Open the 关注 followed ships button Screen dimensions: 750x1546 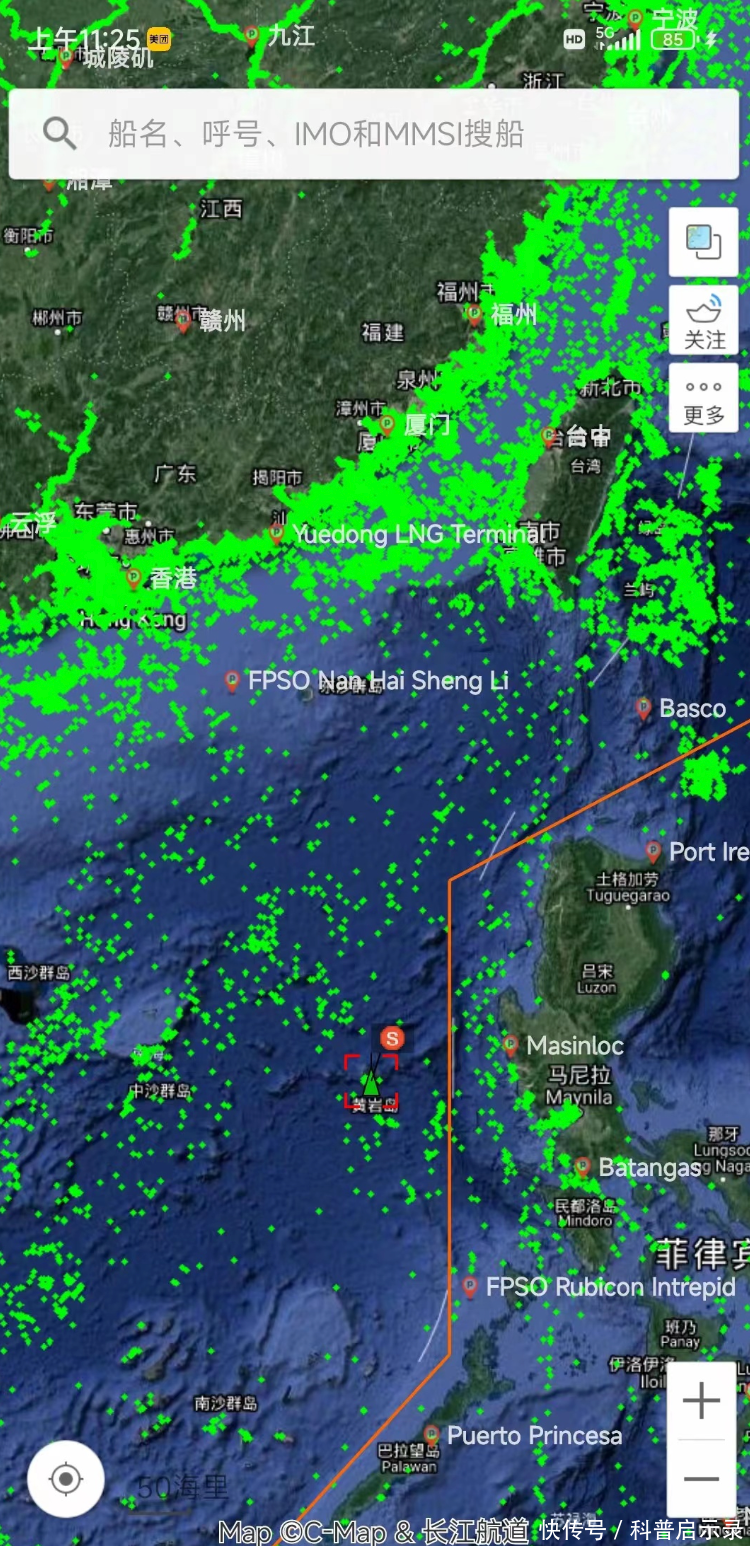(703, 321)
